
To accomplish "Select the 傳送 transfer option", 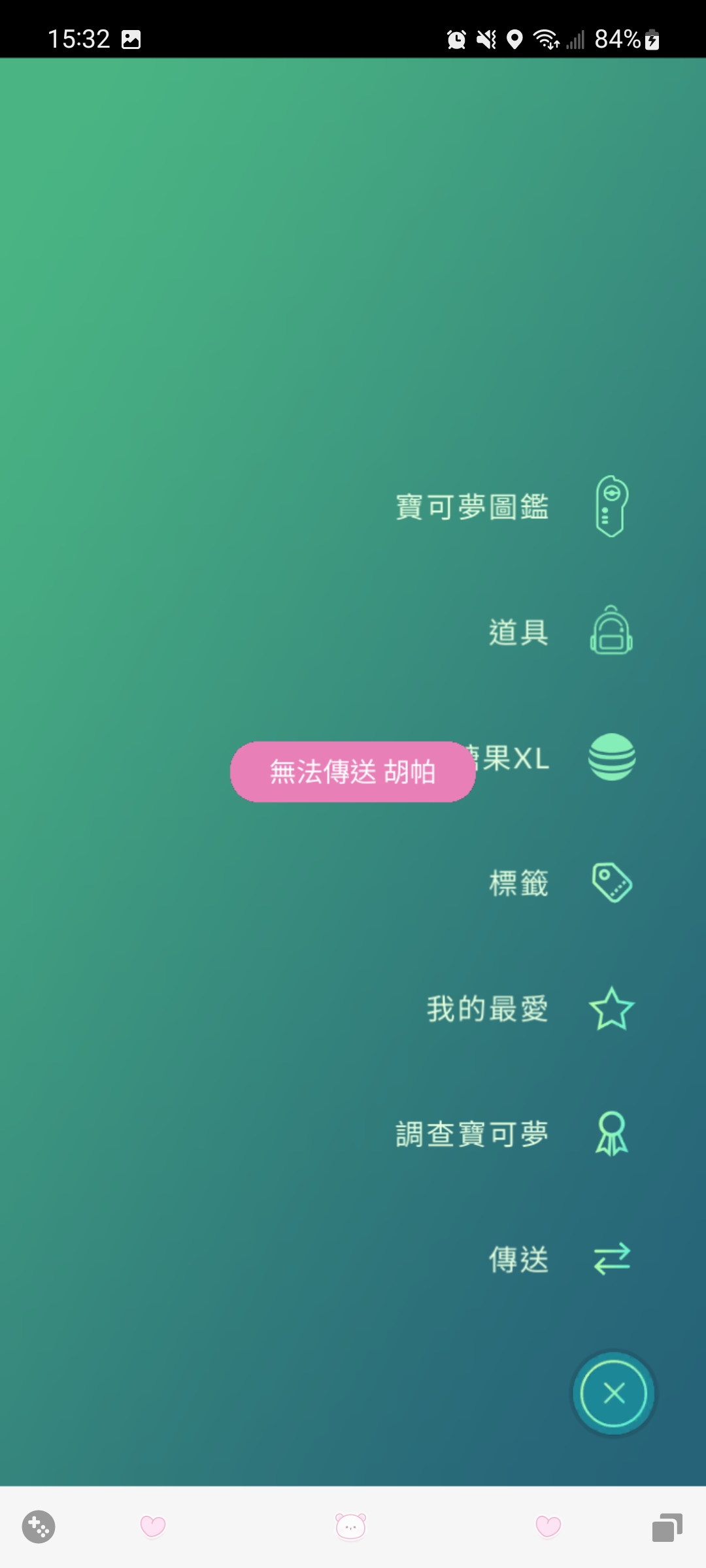I will pyautogui.click(x=611, y=1259).
